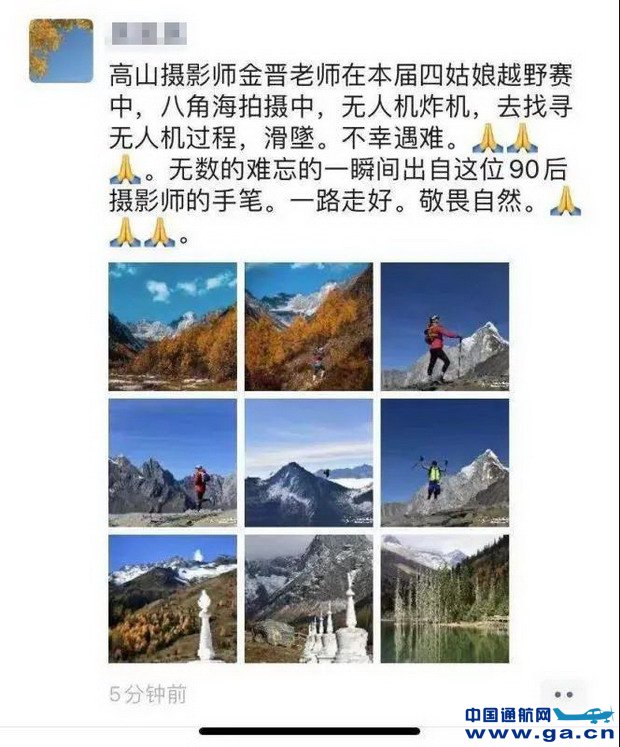Viewport: 620px width, 747px height.
Task: Open photo of red-jacket hiker beside snowy peak
Action: (x=445, y=326)
